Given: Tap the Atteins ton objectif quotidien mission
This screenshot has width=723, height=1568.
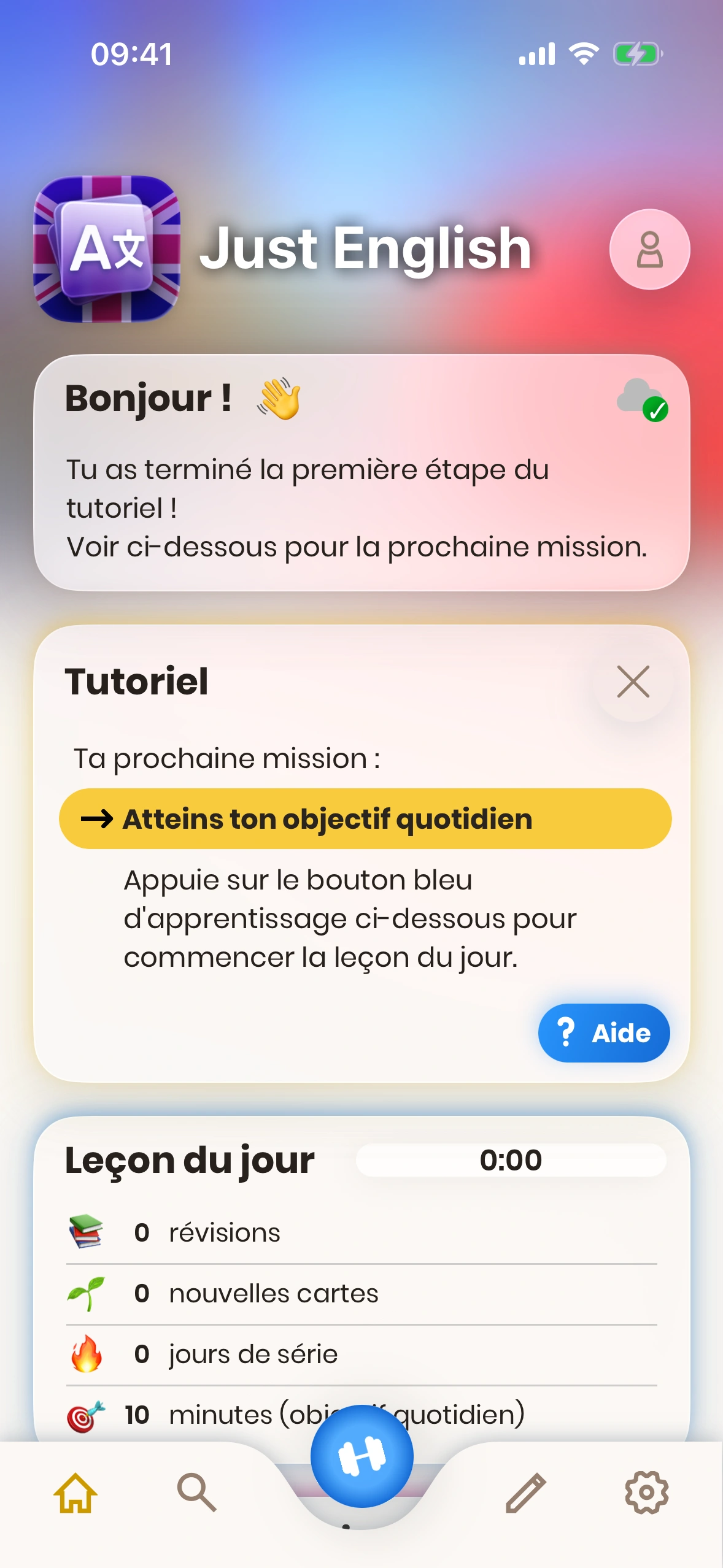Looking at the screenshot, I should (365, 819).
